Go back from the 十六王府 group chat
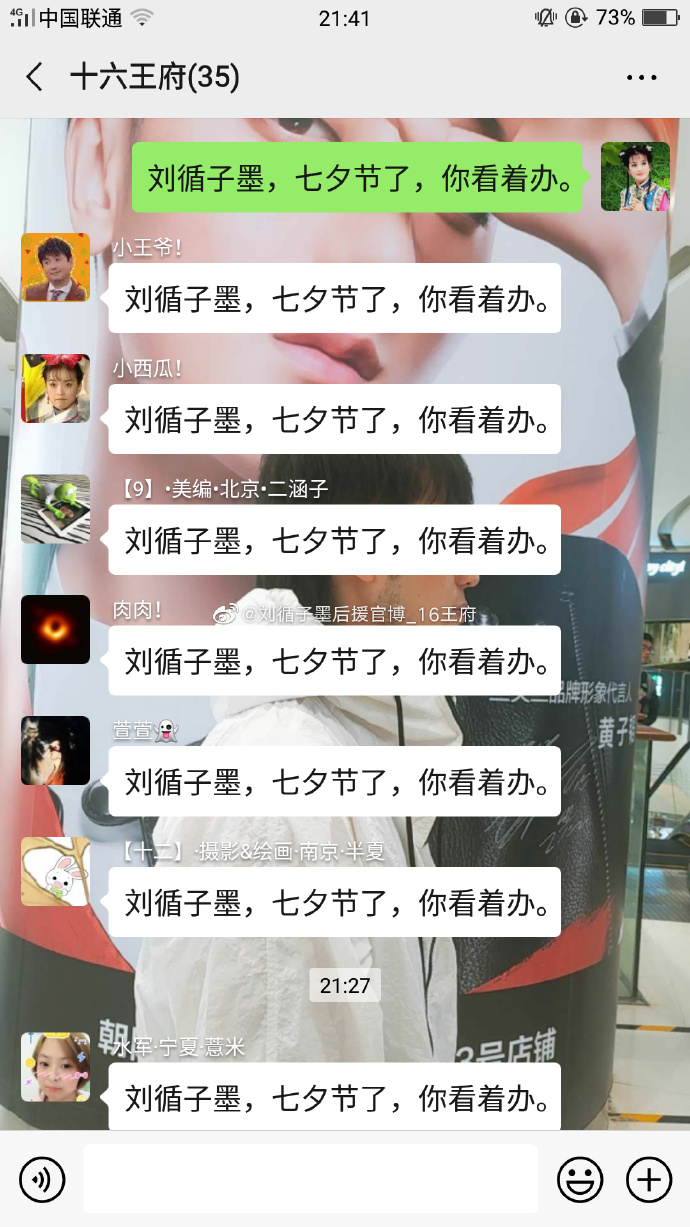The height and width of the screenshot is (1227, 690). coord(35,77)
